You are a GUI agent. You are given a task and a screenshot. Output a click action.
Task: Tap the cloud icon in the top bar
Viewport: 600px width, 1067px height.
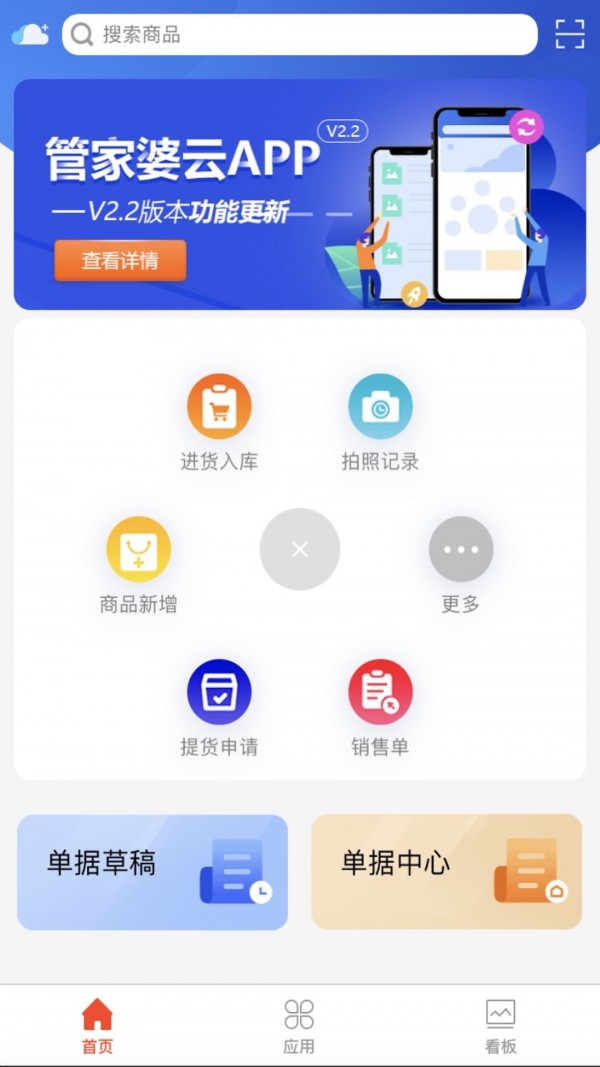point(30,35)
